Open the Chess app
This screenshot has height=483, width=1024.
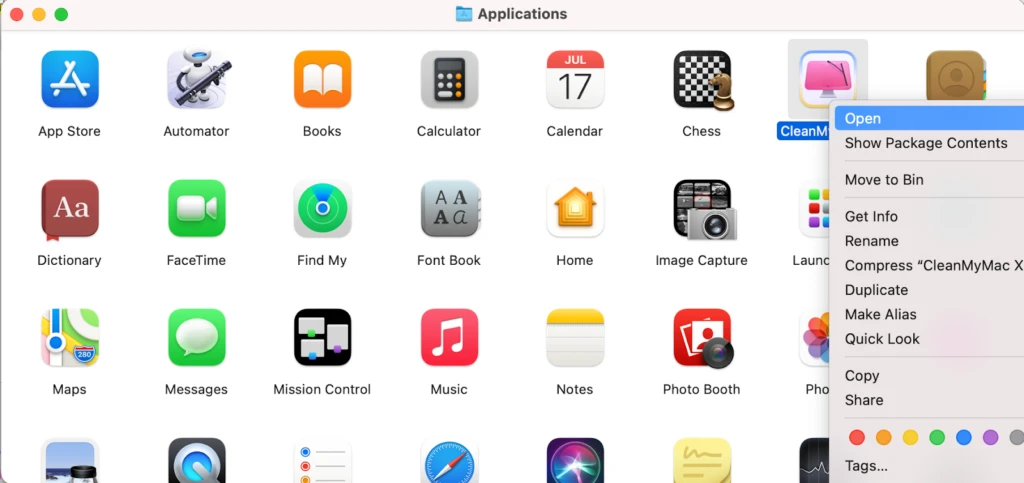coord(701,80)
